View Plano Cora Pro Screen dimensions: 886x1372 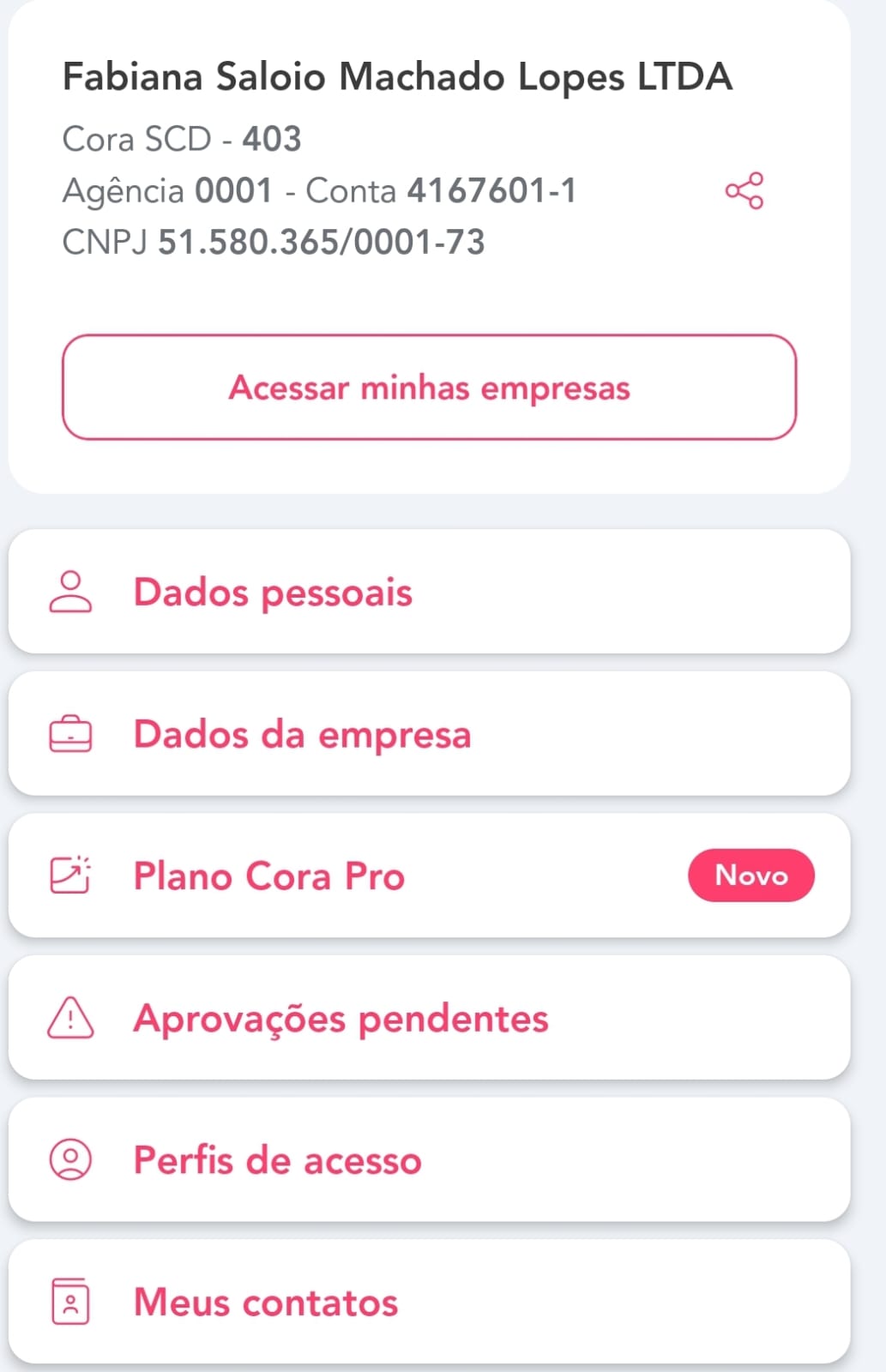pyautogui.click(x=429, y=876)
